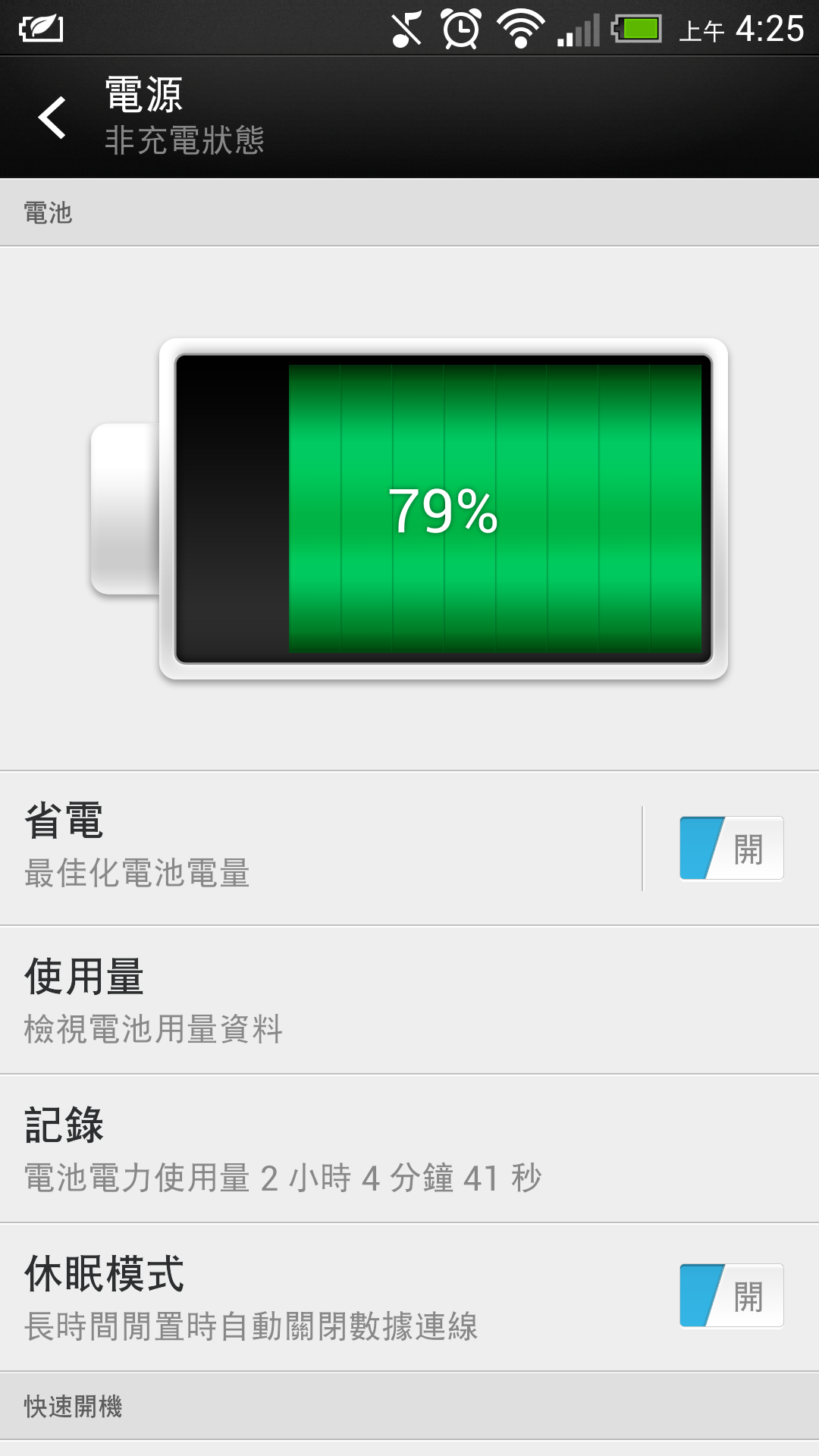The image size is (819, 1456).
Task: Open the 省電 power saver settings
Action: coord(318,848)
